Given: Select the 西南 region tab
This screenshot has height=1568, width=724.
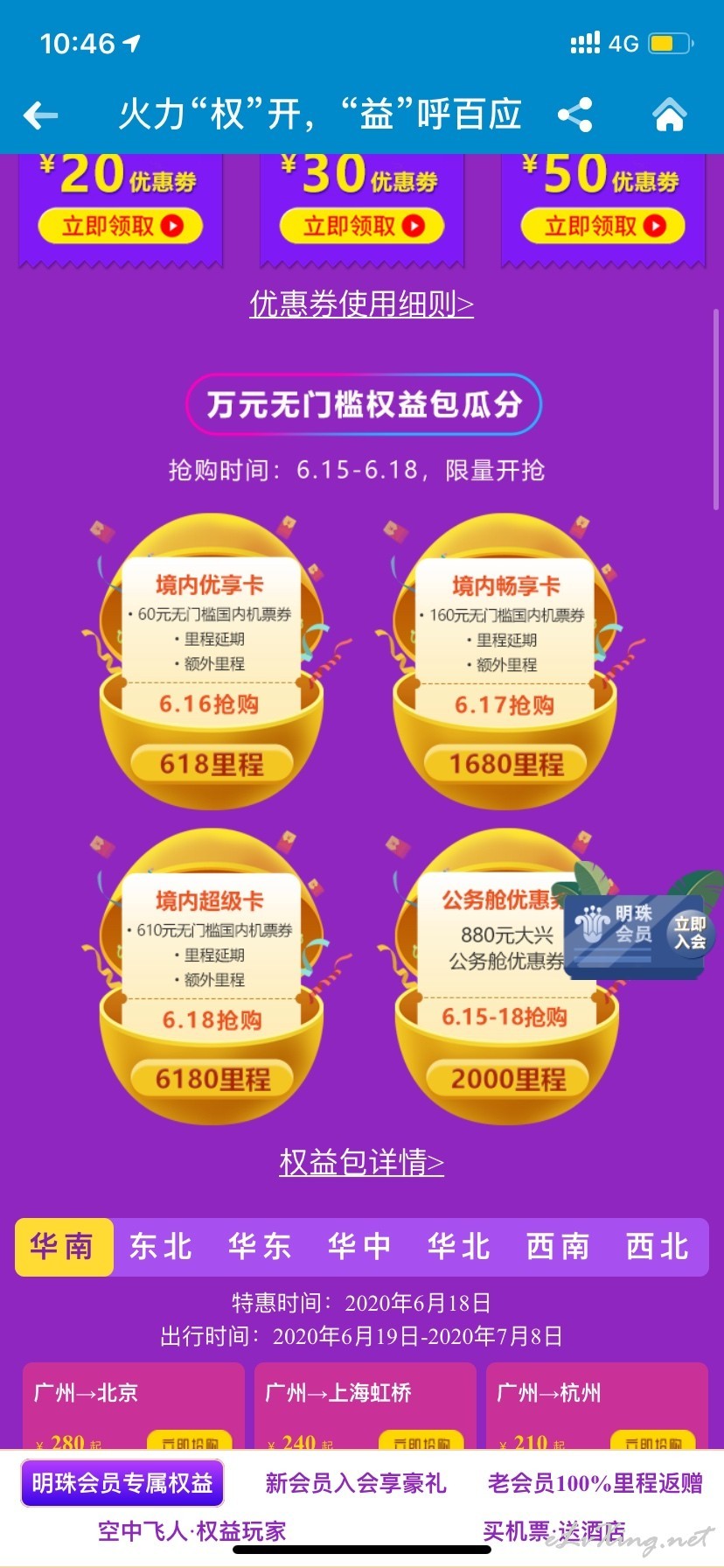Looking at the screenshot, I should tap(558, 1247).
